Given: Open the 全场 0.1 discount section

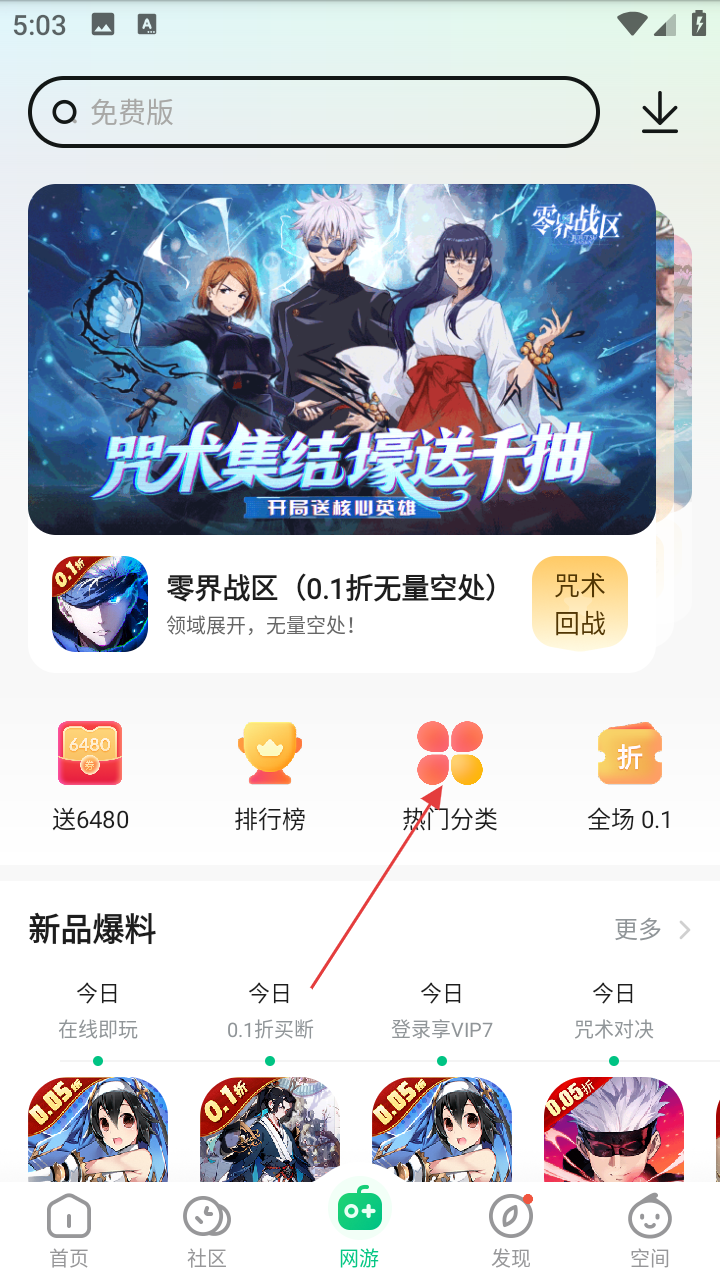Looking at the screenshot, I should pyautogui.click(x=629, y=776).
